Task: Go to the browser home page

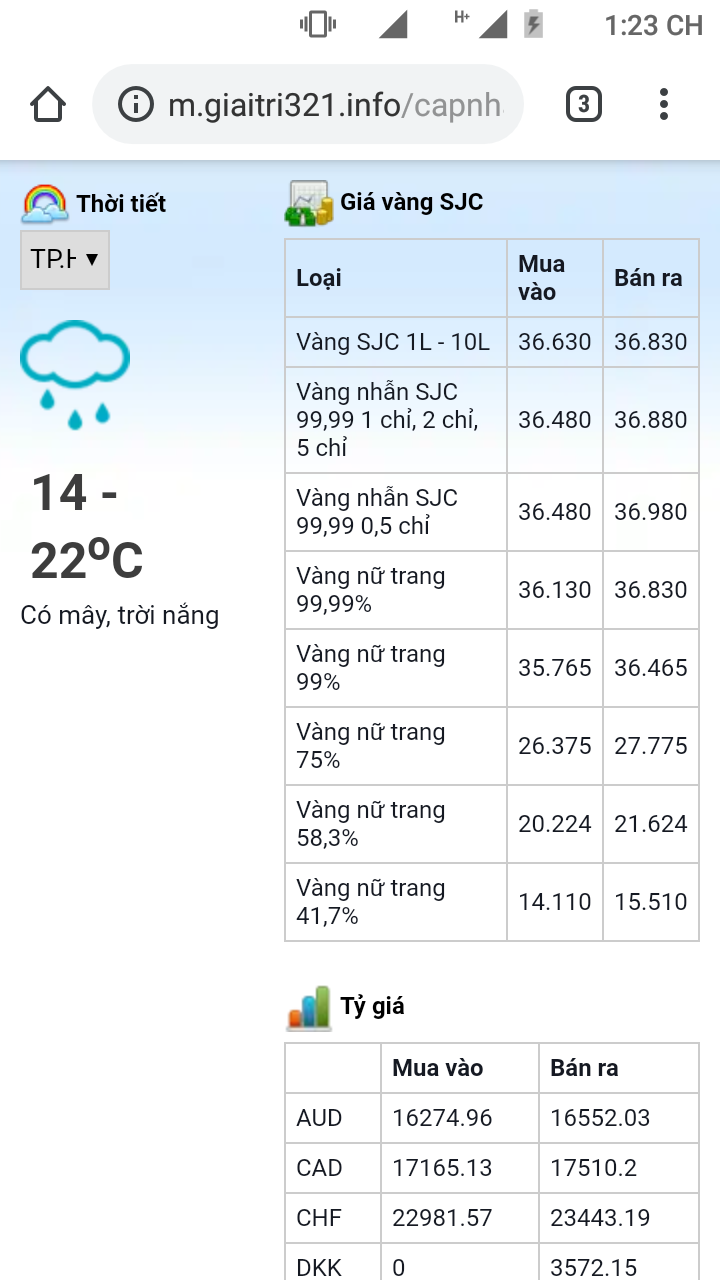Action: coord(48,105)
